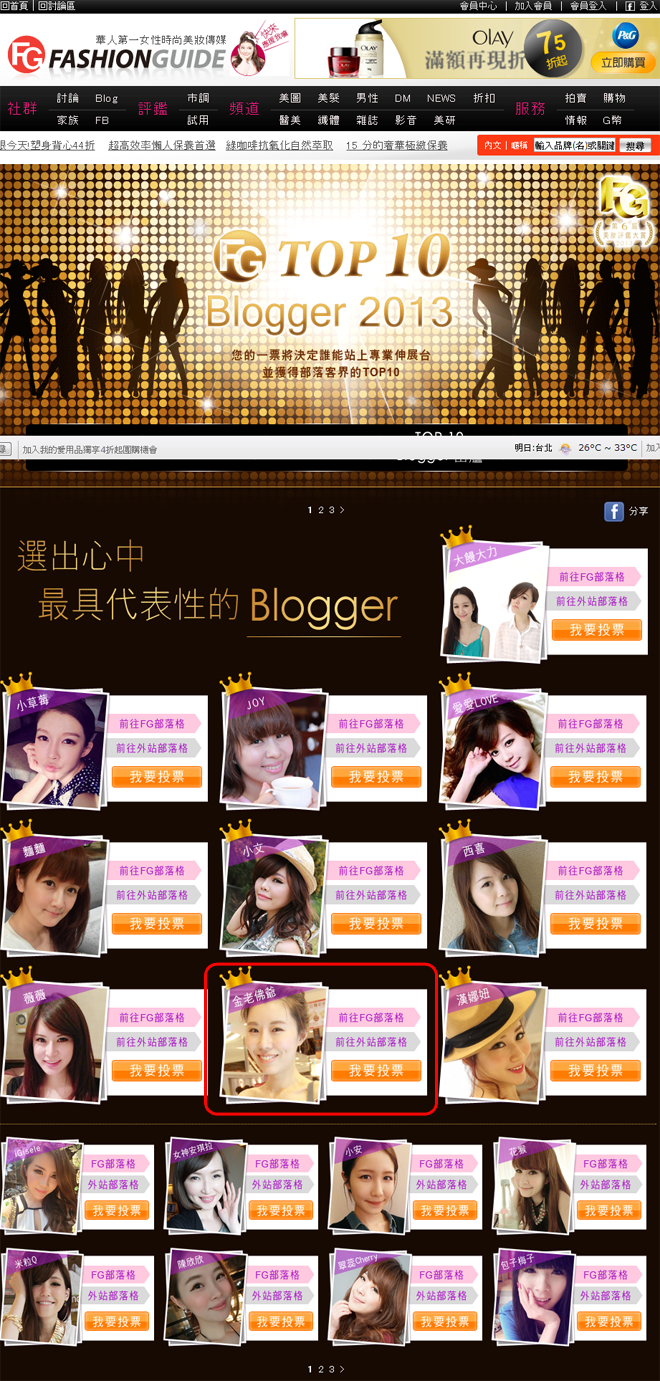Open the NEWS channel
This screenshot has height=1381, width=660.
pos(441,98)
